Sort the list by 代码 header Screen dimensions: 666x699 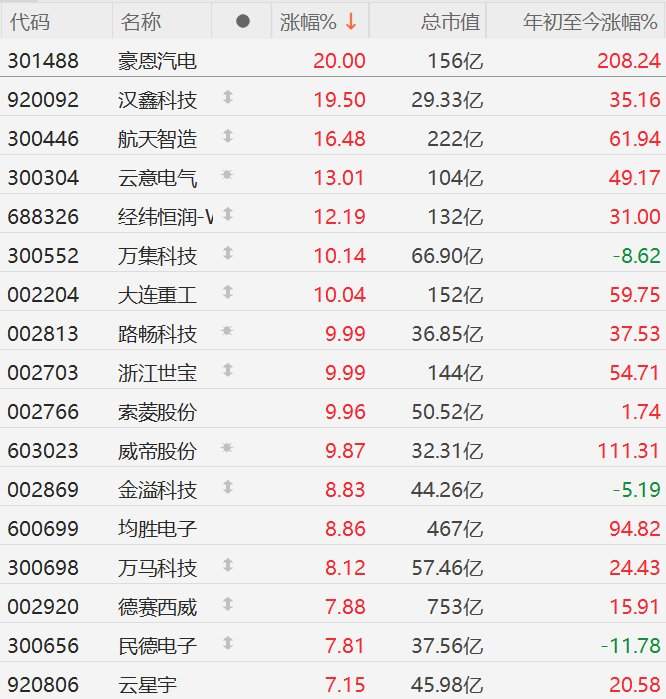[28, 21]
